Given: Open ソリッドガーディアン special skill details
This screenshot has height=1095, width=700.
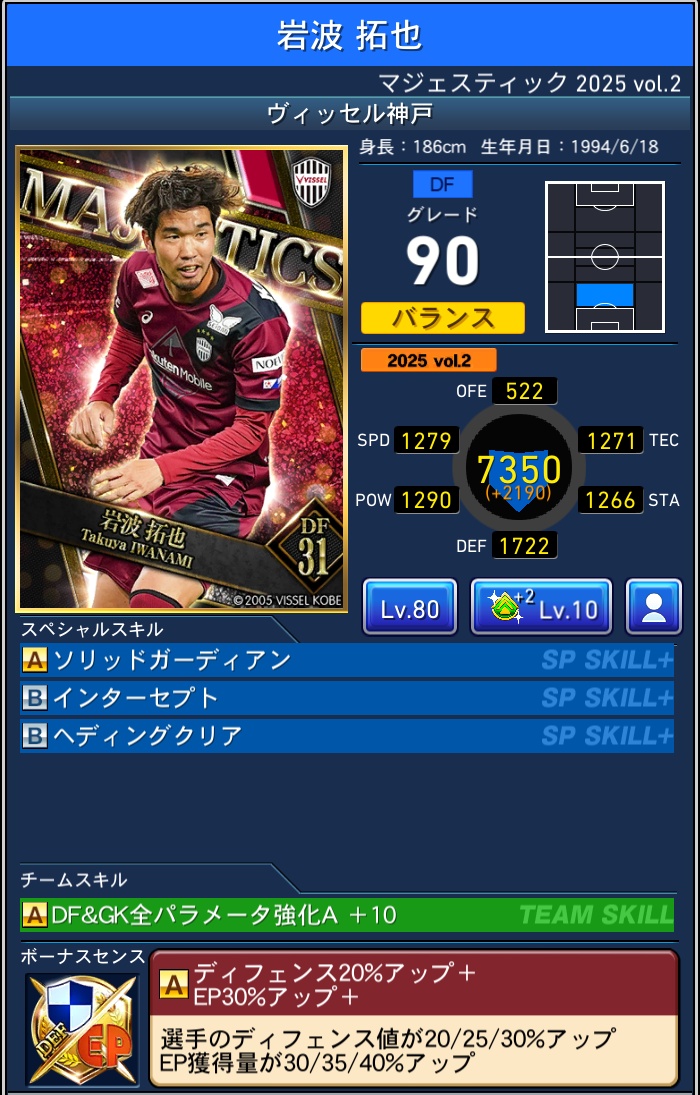Looking at the screenshot, I should 346,660.
